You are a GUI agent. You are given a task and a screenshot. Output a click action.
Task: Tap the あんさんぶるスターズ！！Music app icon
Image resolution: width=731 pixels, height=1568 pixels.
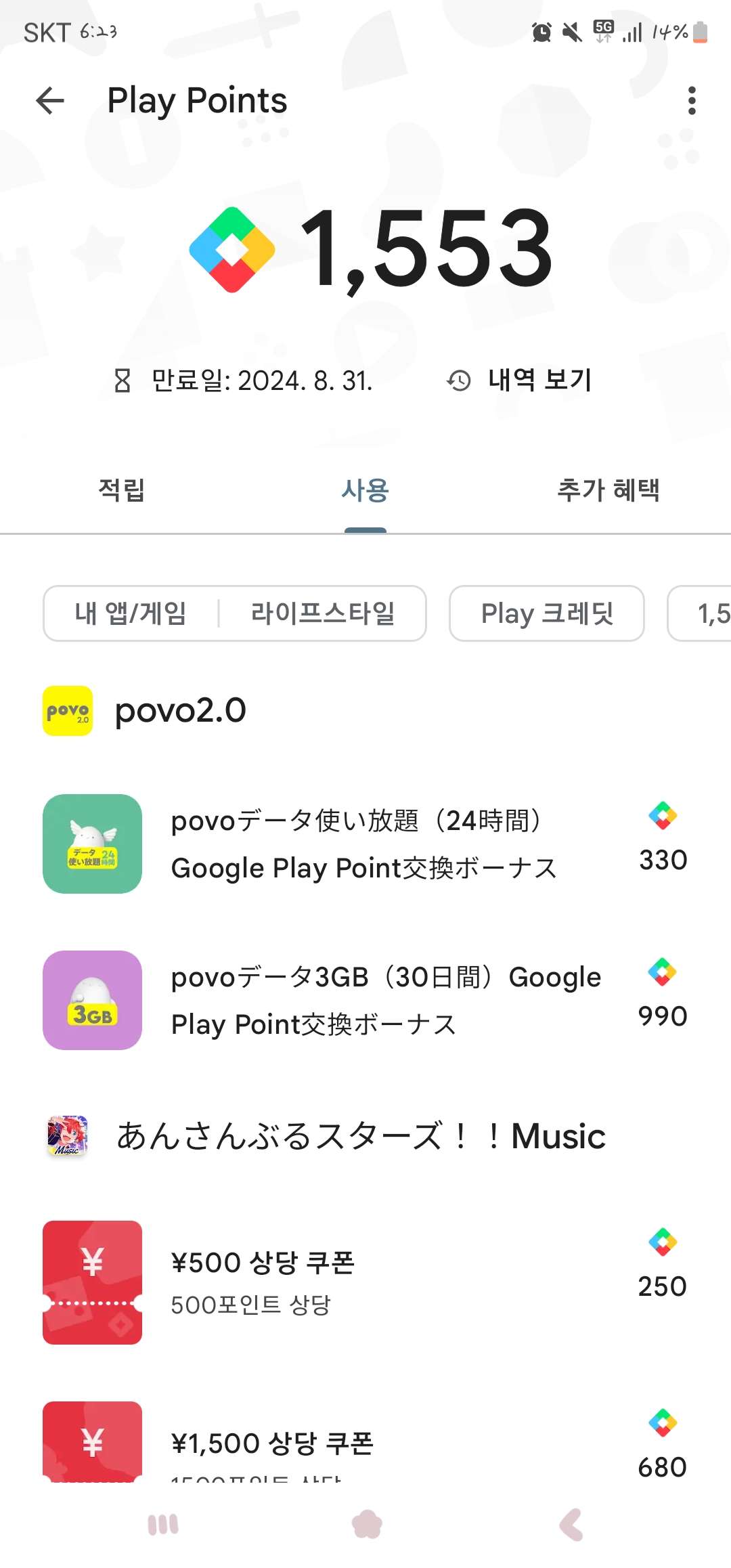(x=66, y=1136)
